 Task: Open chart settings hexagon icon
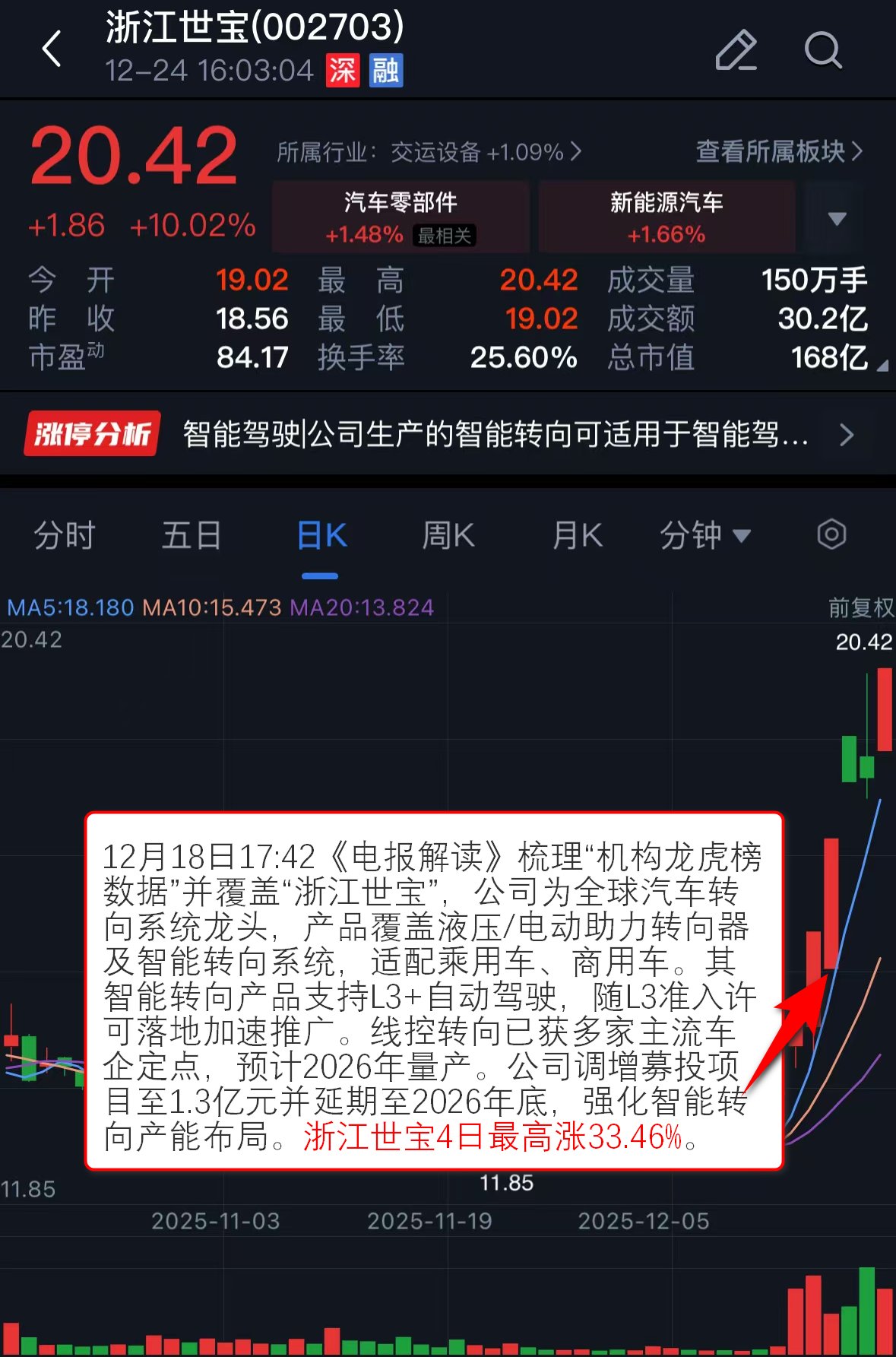tap(831, 534)
